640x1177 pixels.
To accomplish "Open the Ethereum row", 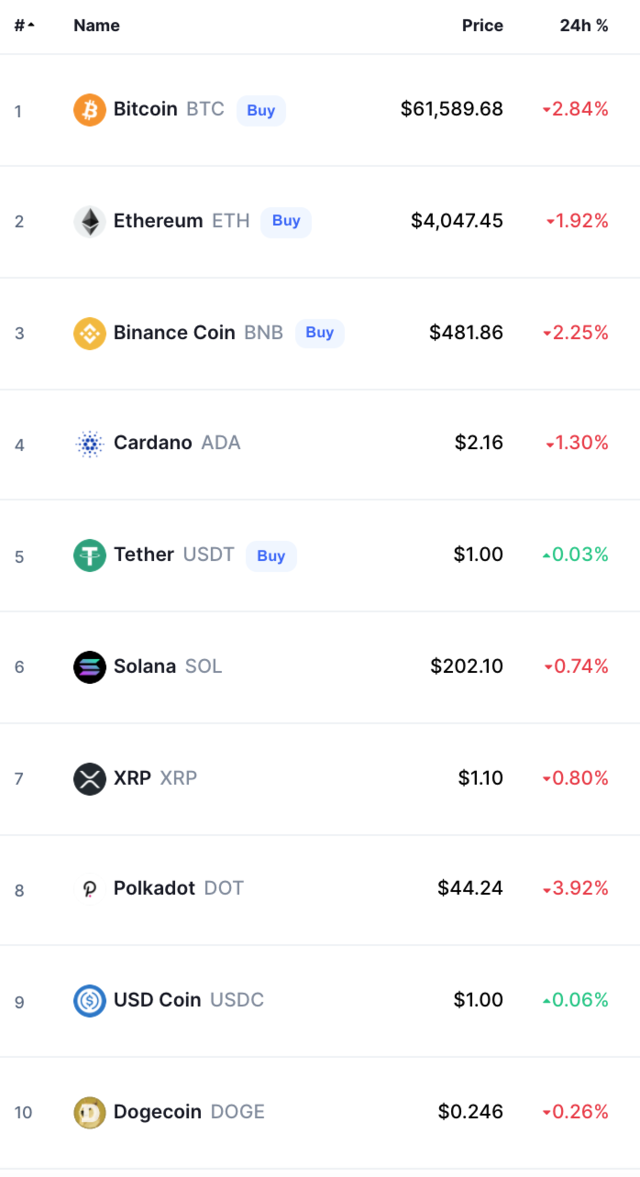I will point(320,221).
